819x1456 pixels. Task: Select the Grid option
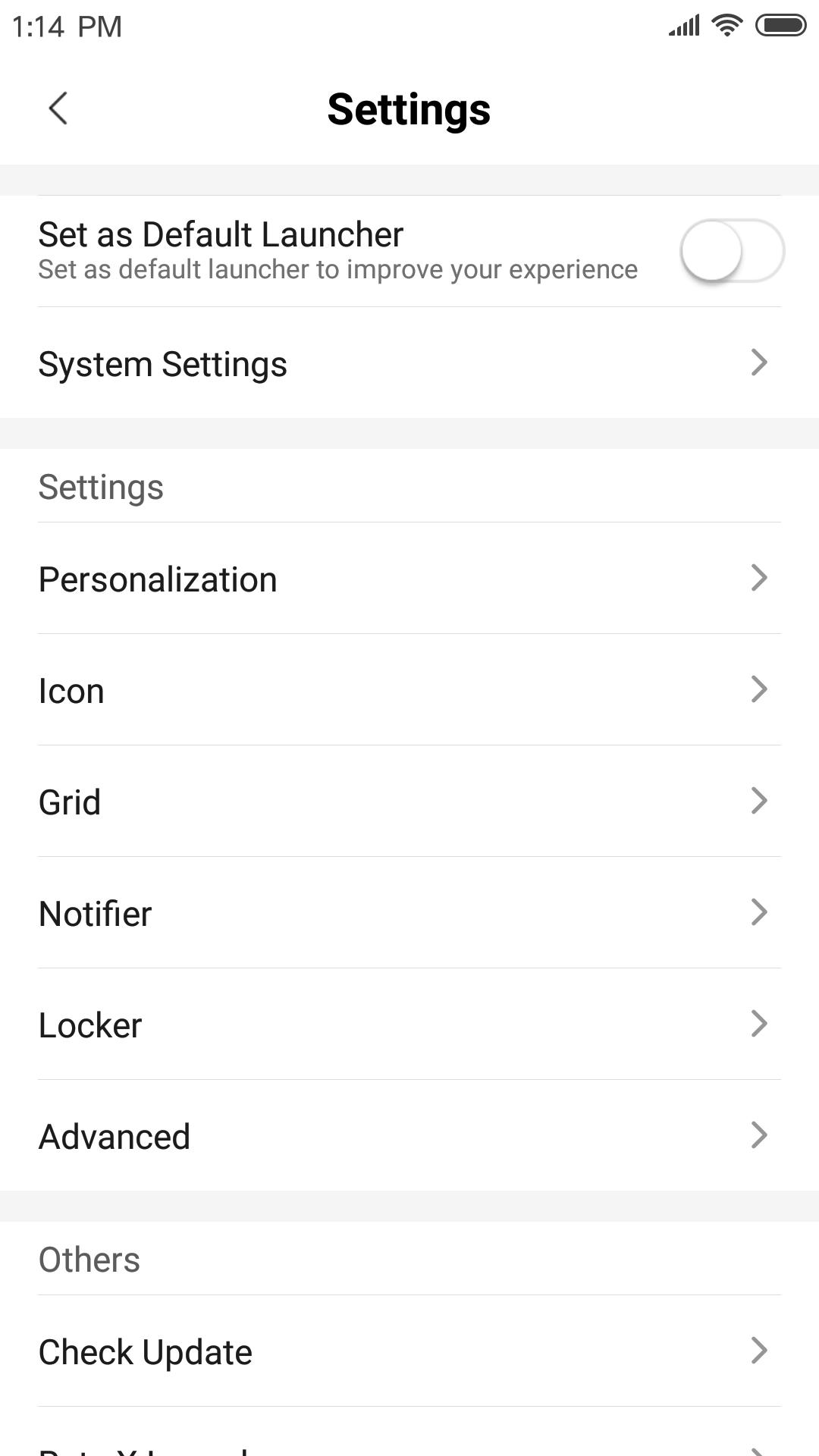(x=409, y=802)
